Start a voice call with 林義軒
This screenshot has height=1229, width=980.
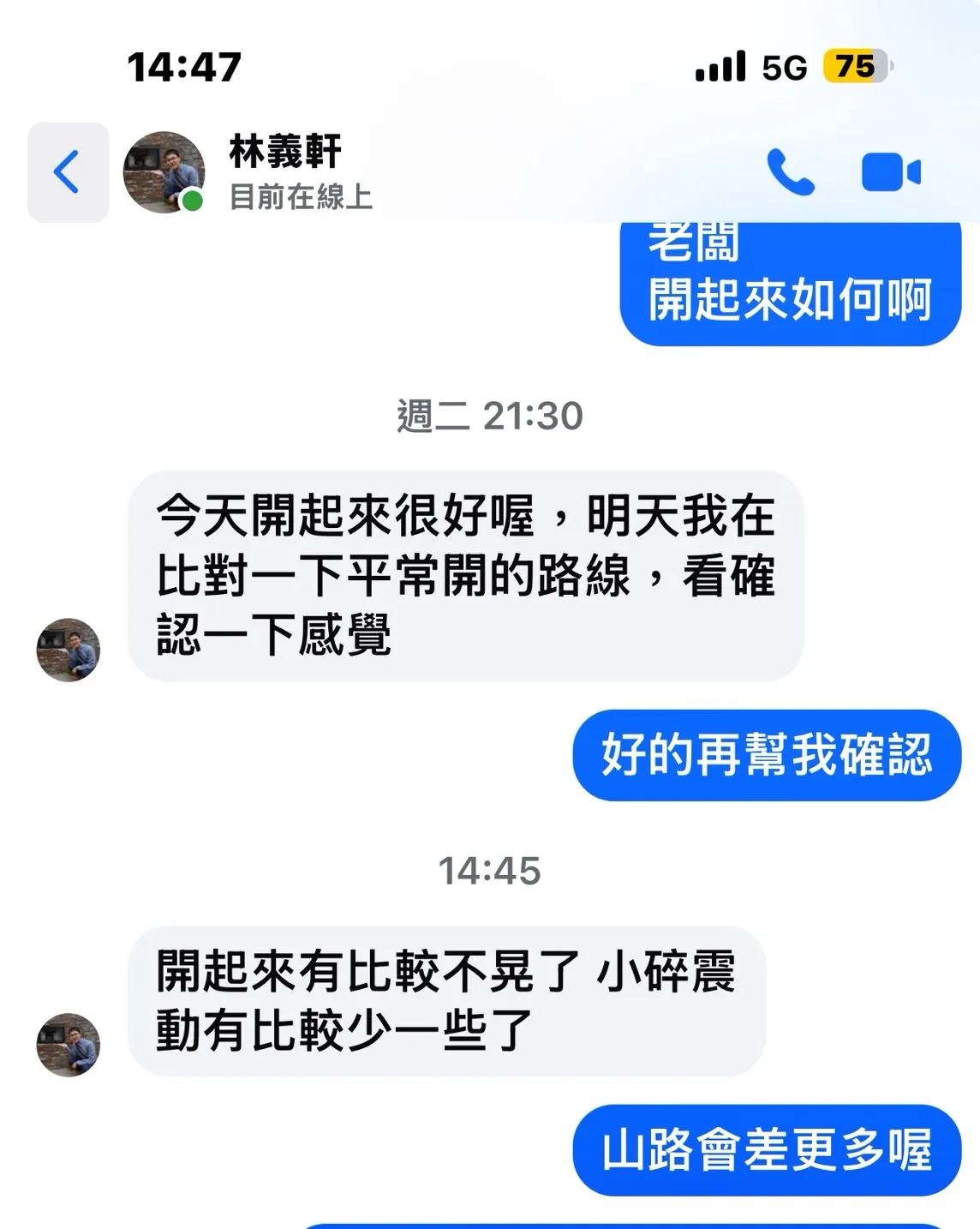(x=790, y=172)
